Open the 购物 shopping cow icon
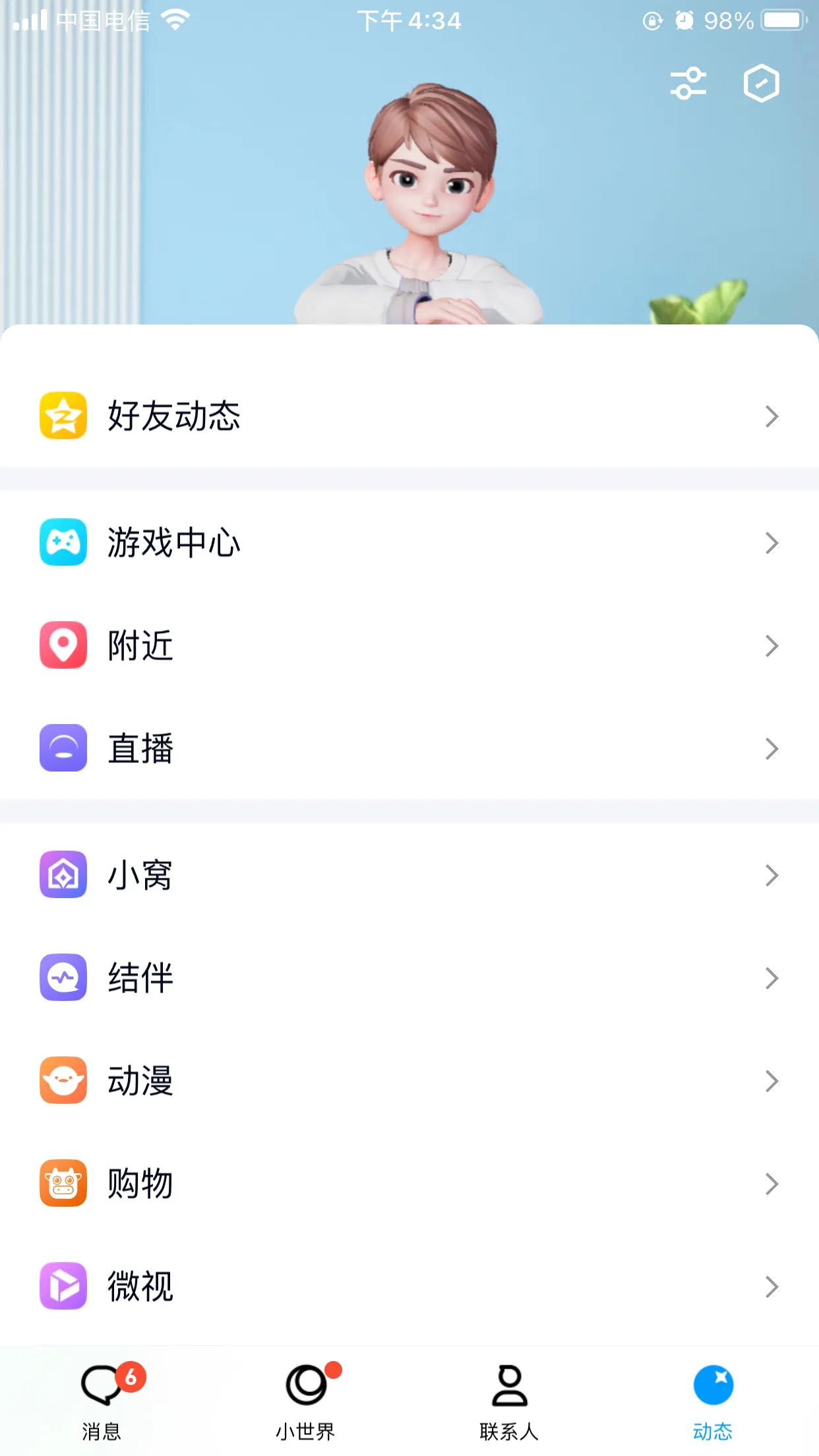The image size is (819, 1456). tap(63, 1184)
